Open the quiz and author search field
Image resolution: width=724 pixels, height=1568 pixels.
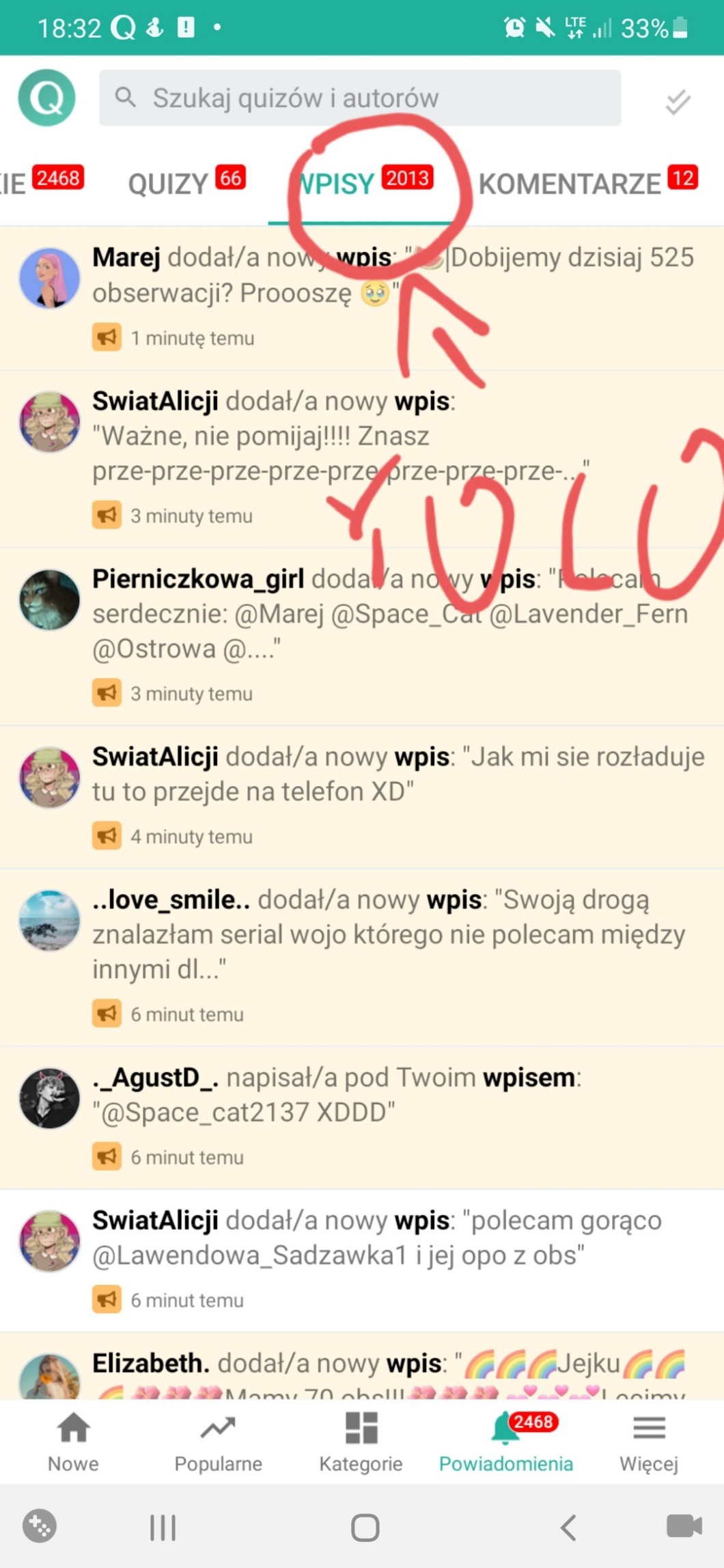point(360,98)
